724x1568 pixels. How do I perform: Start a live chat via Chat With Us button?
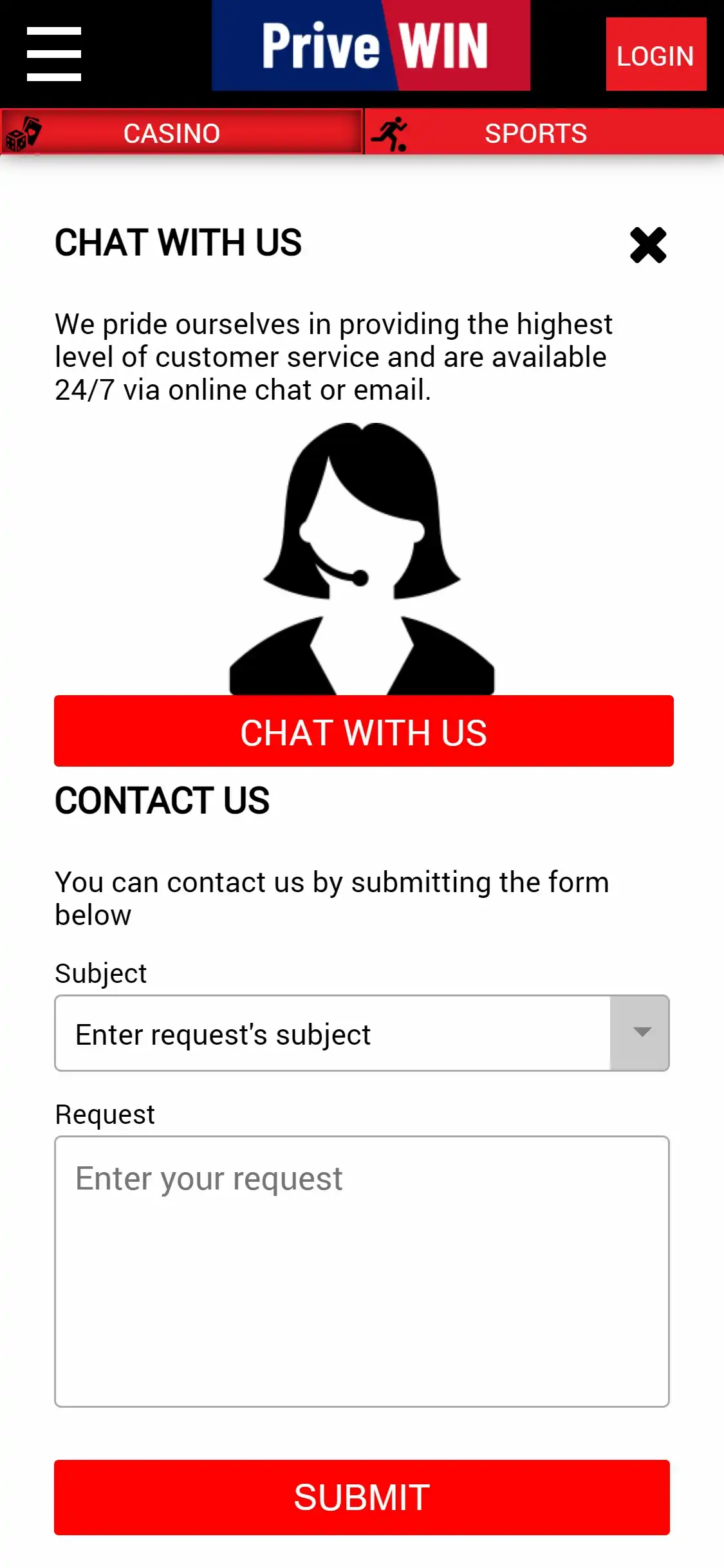364,731
